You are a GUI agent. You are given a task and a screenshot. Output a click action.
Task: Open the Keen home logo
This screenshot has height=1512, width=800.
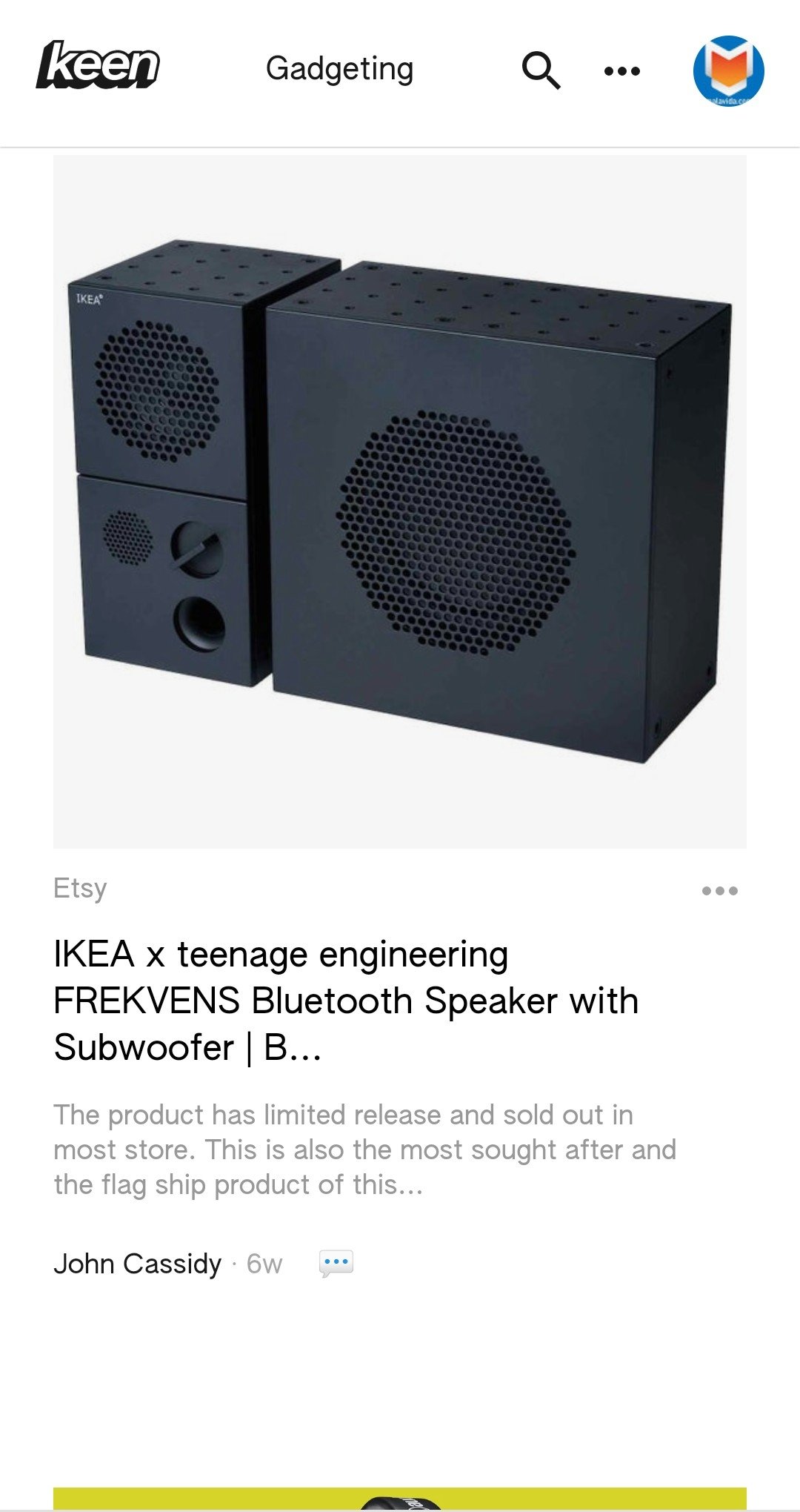pos(98,65)
